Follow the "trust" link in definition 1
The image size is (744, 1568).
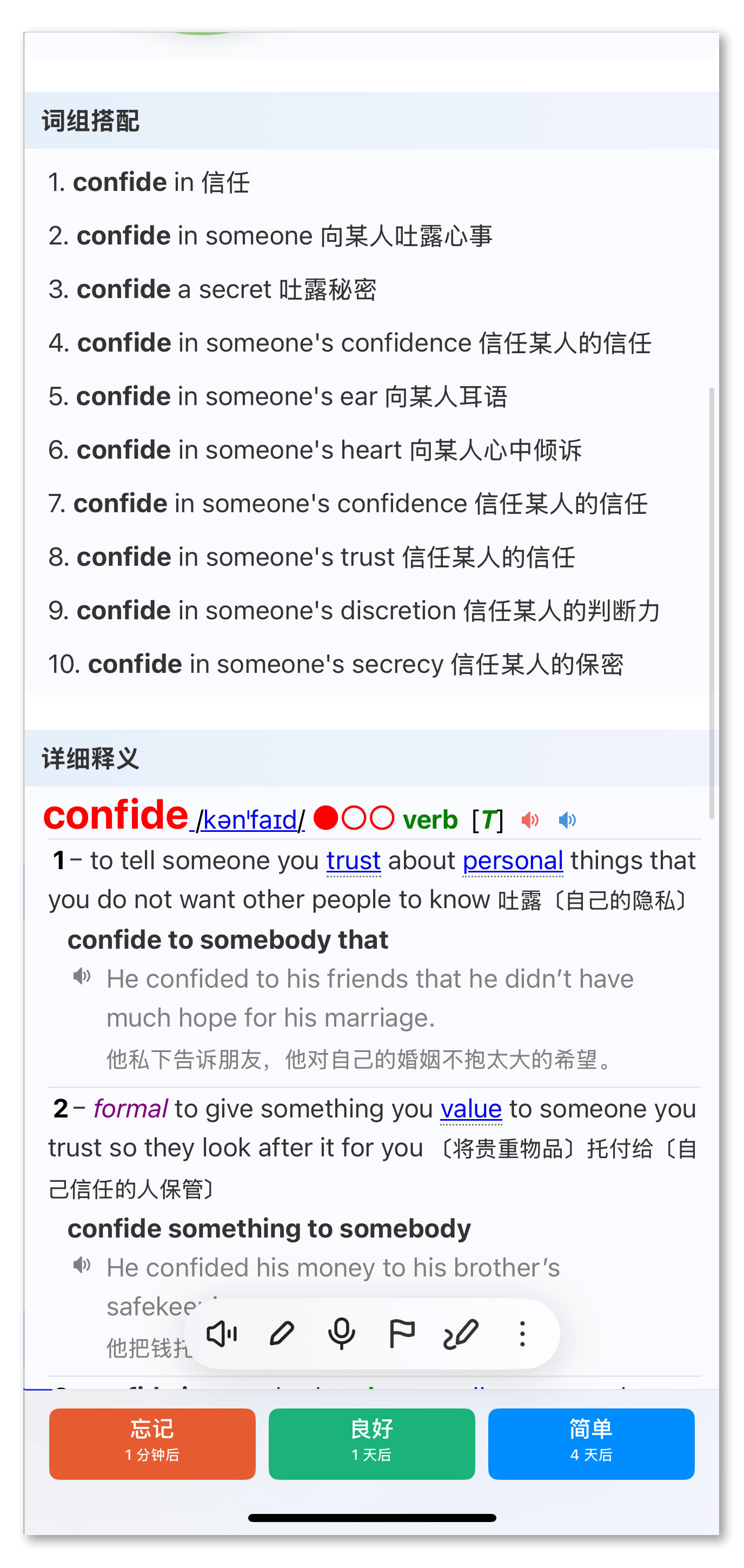[x=354, y=860]
